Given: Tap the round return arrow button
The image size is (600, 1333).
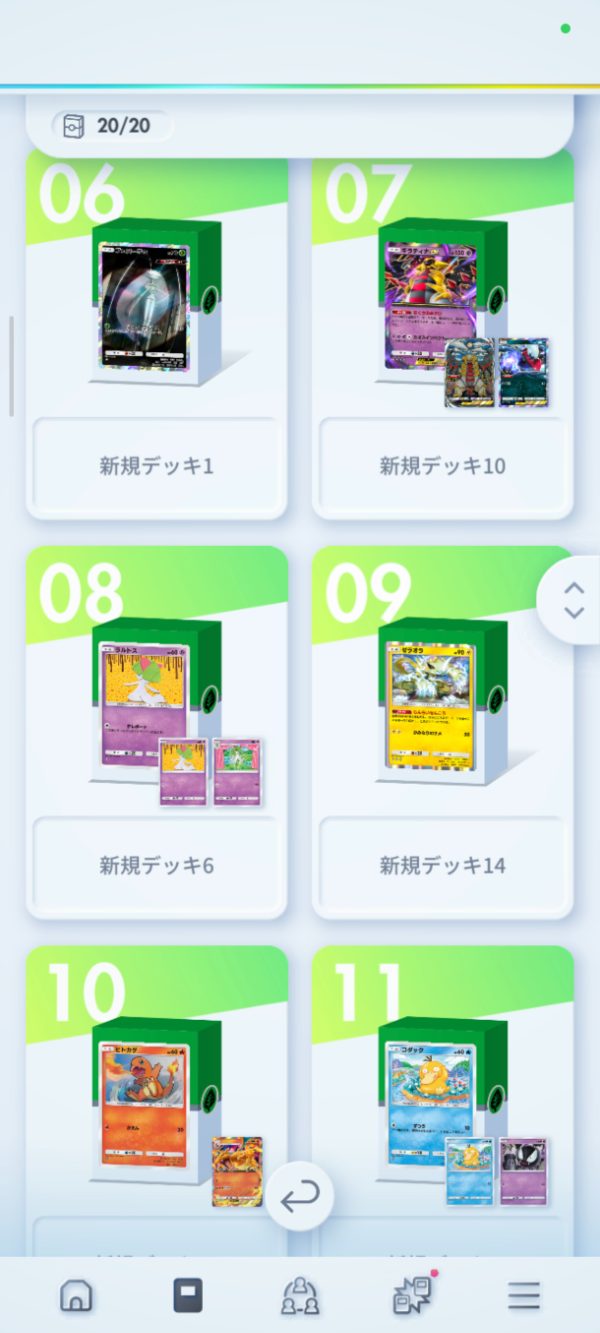Looking at the screenshot, I should point(300,1196).
